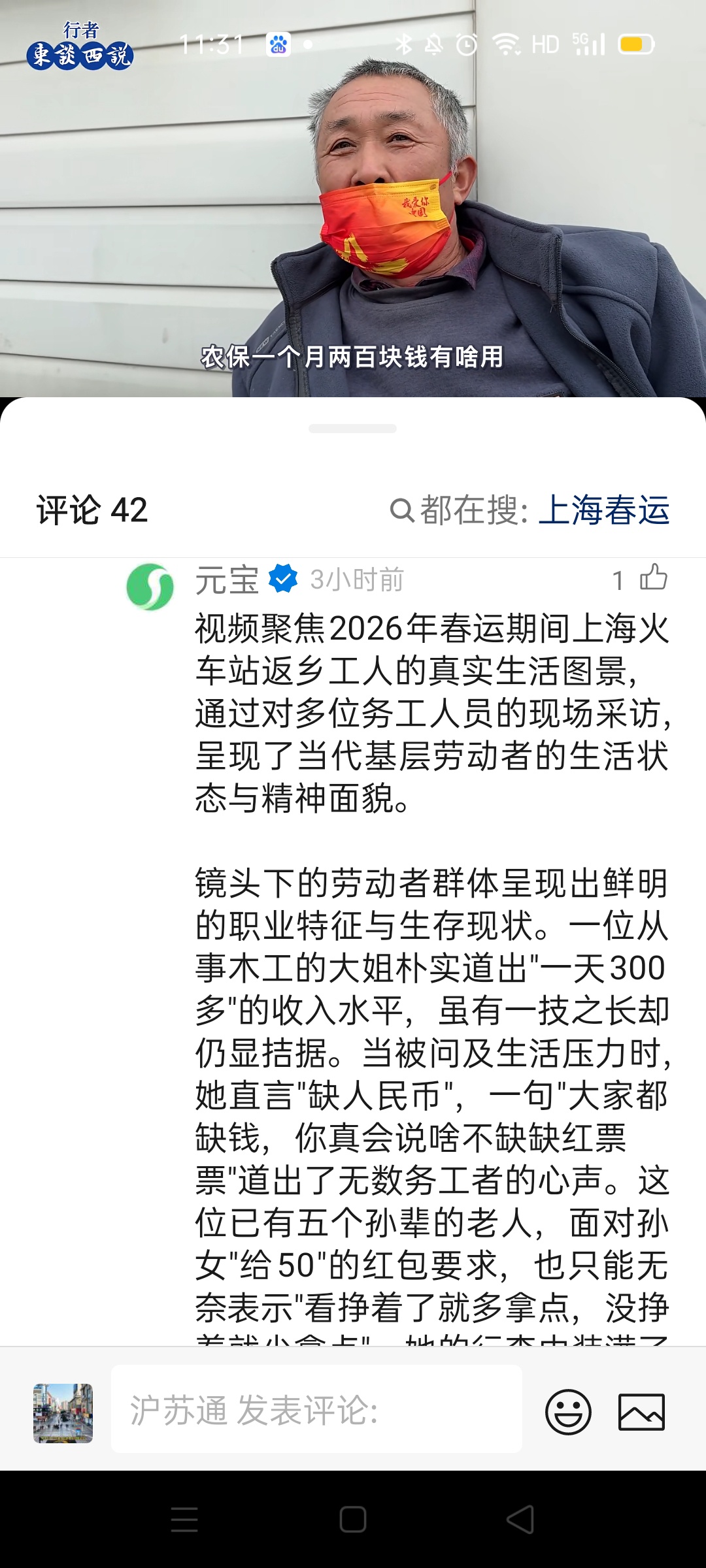Open the emoji picker
706x1568 pixels.
[x=568, y=1412]
